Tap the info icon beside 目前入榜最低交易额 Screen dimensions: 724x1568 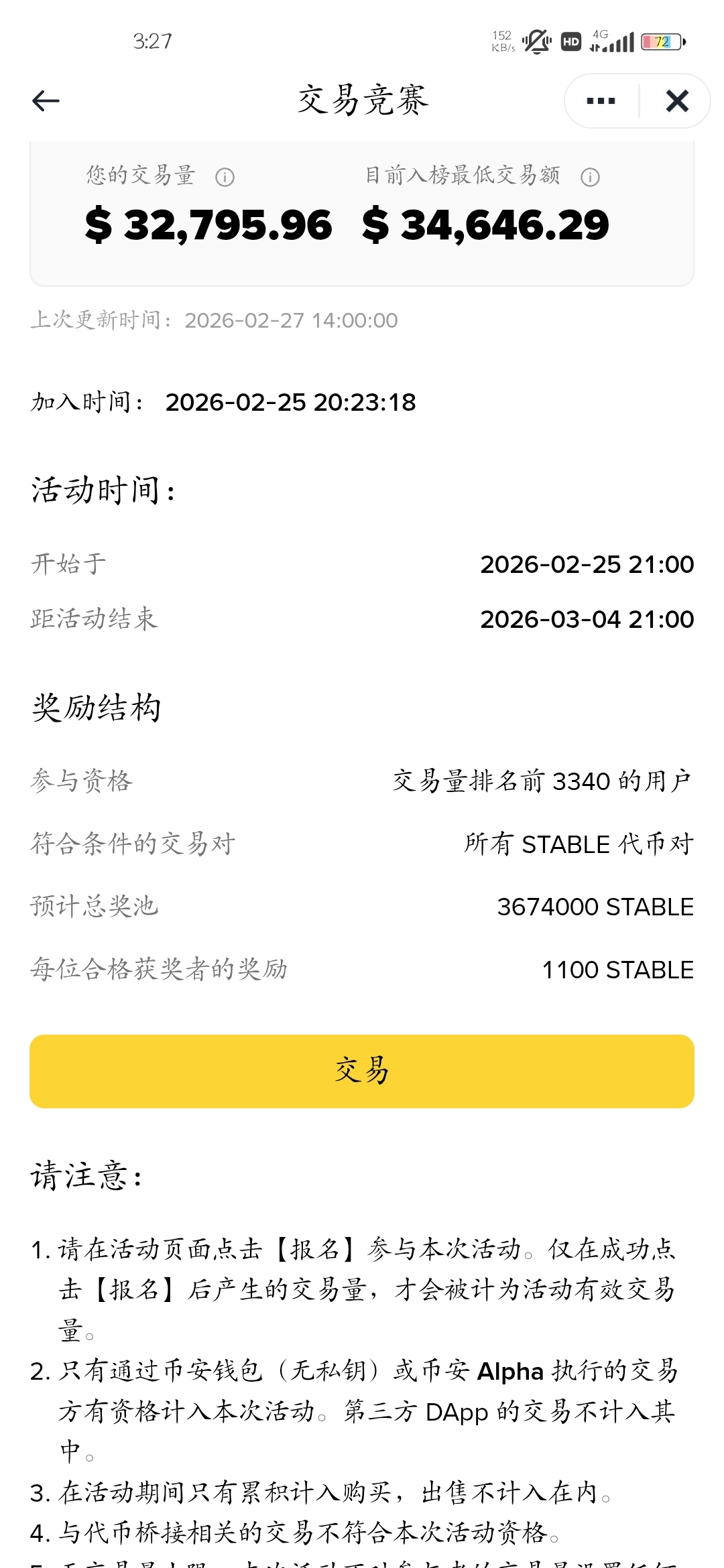(x=590, y=177)
